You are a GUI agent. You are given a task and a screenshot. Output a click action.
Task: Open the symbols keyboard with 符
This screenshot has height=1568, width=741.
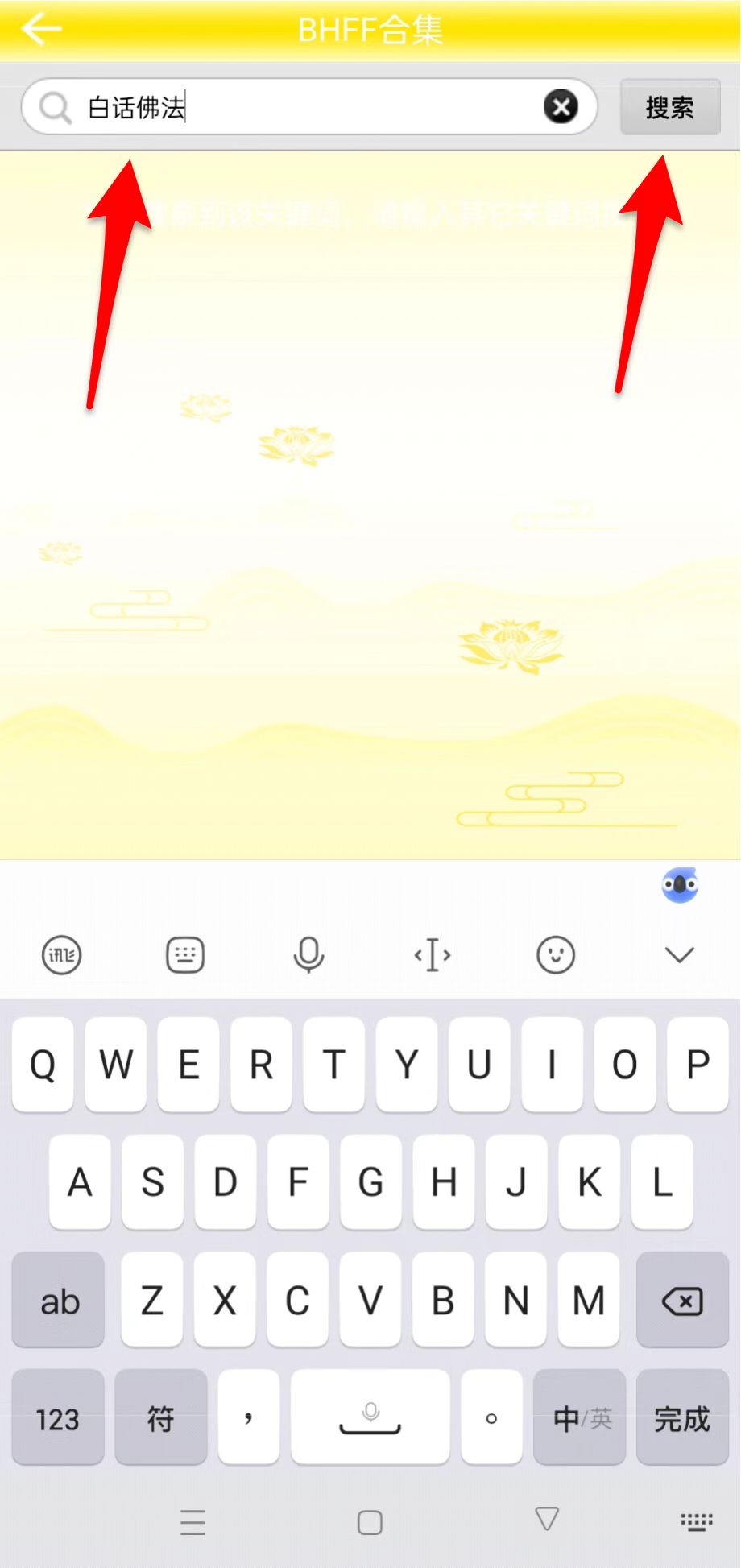[x=161, y=1418]
